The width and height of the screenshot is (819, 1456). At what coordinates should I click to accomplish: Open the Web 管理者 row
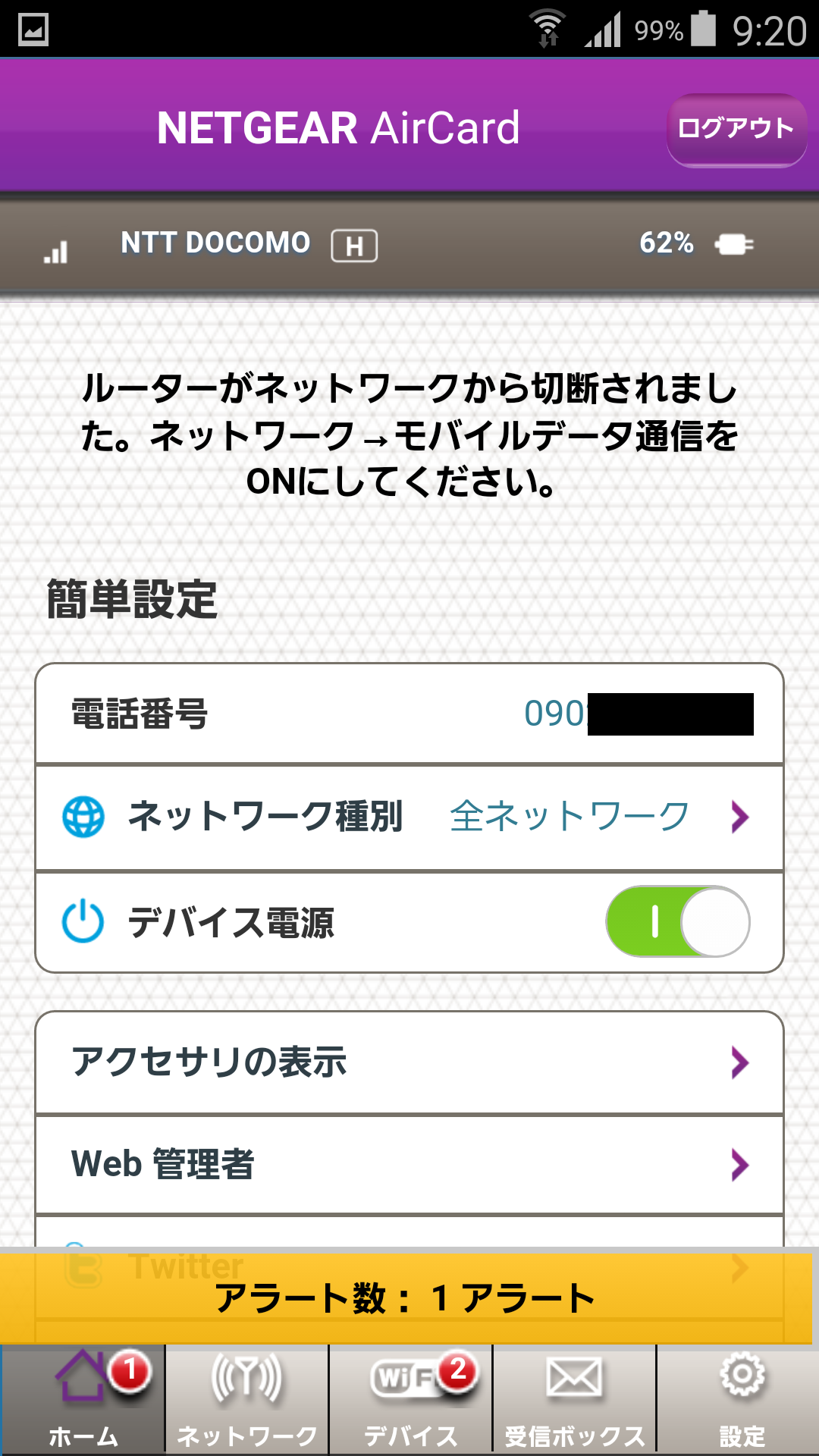409,1164
